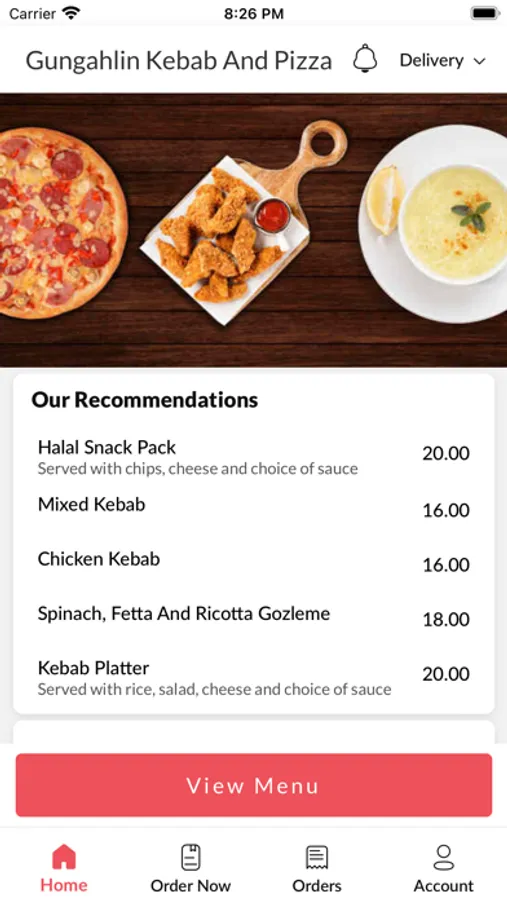Open the Mixed Kebab item
Viewport: 507px width, 900px height.
pos(253,507)
